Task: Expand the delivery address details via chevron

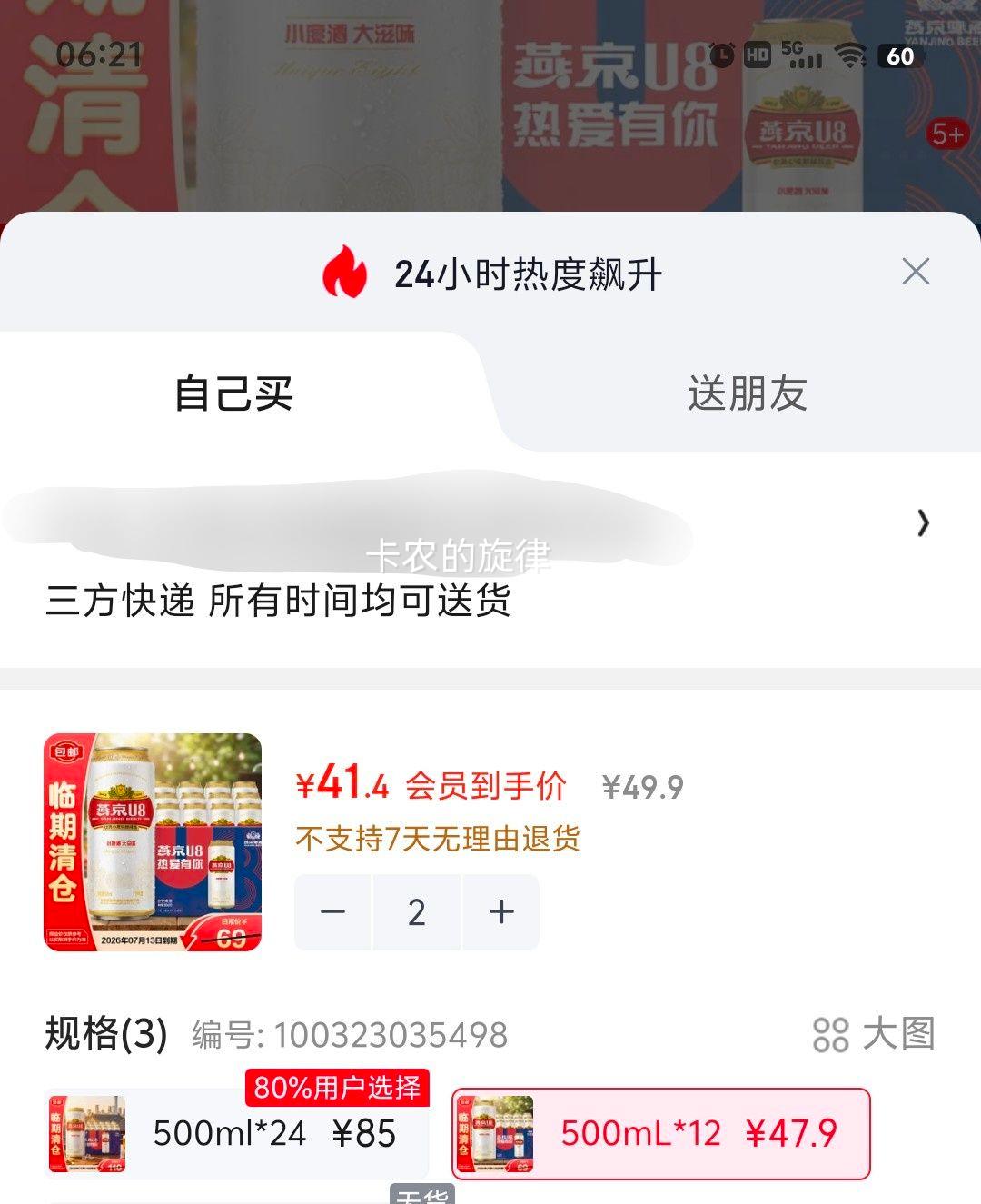Action: [x=924, y=524]
